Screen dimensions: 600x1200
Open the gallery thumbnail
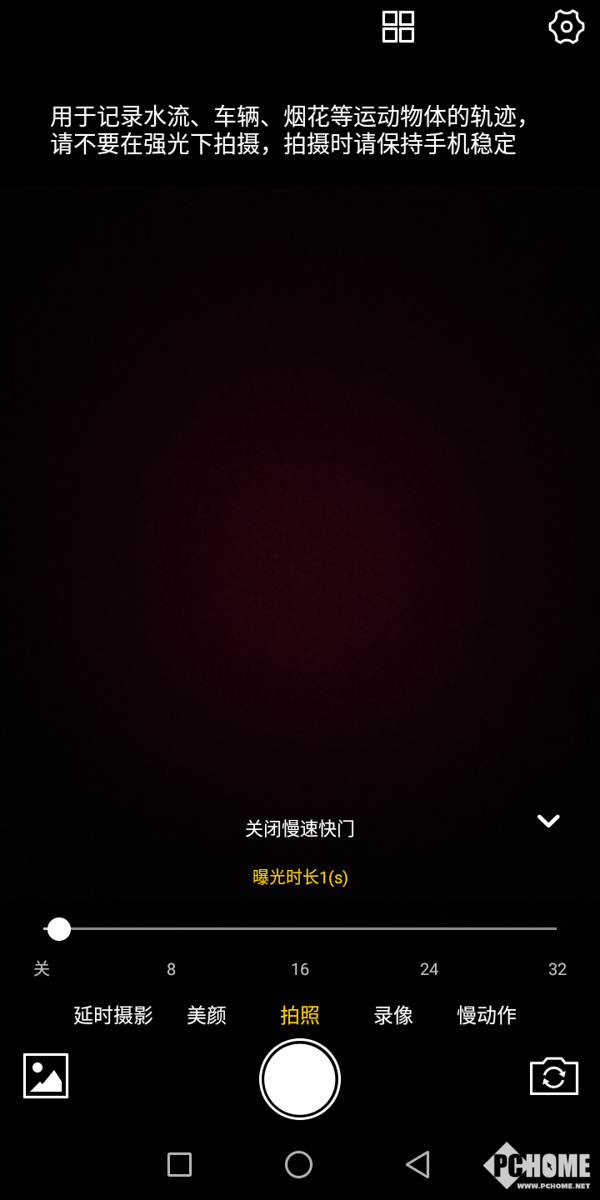46,1076
